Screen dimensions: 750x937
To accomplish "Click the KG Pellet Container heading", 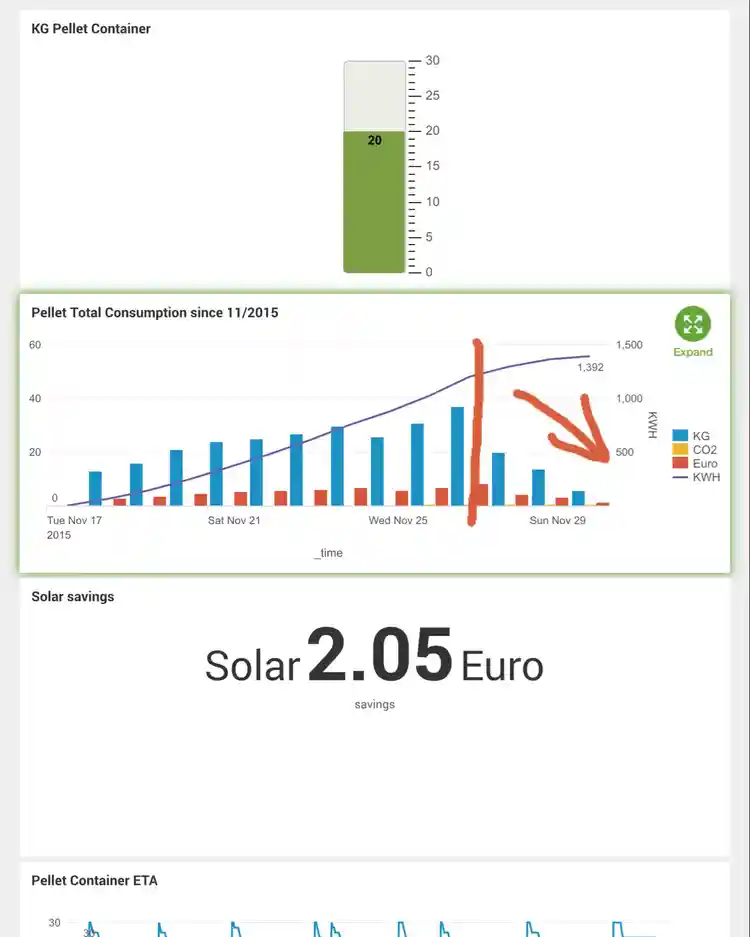I will pyautogui.click(x=90, y=28).
